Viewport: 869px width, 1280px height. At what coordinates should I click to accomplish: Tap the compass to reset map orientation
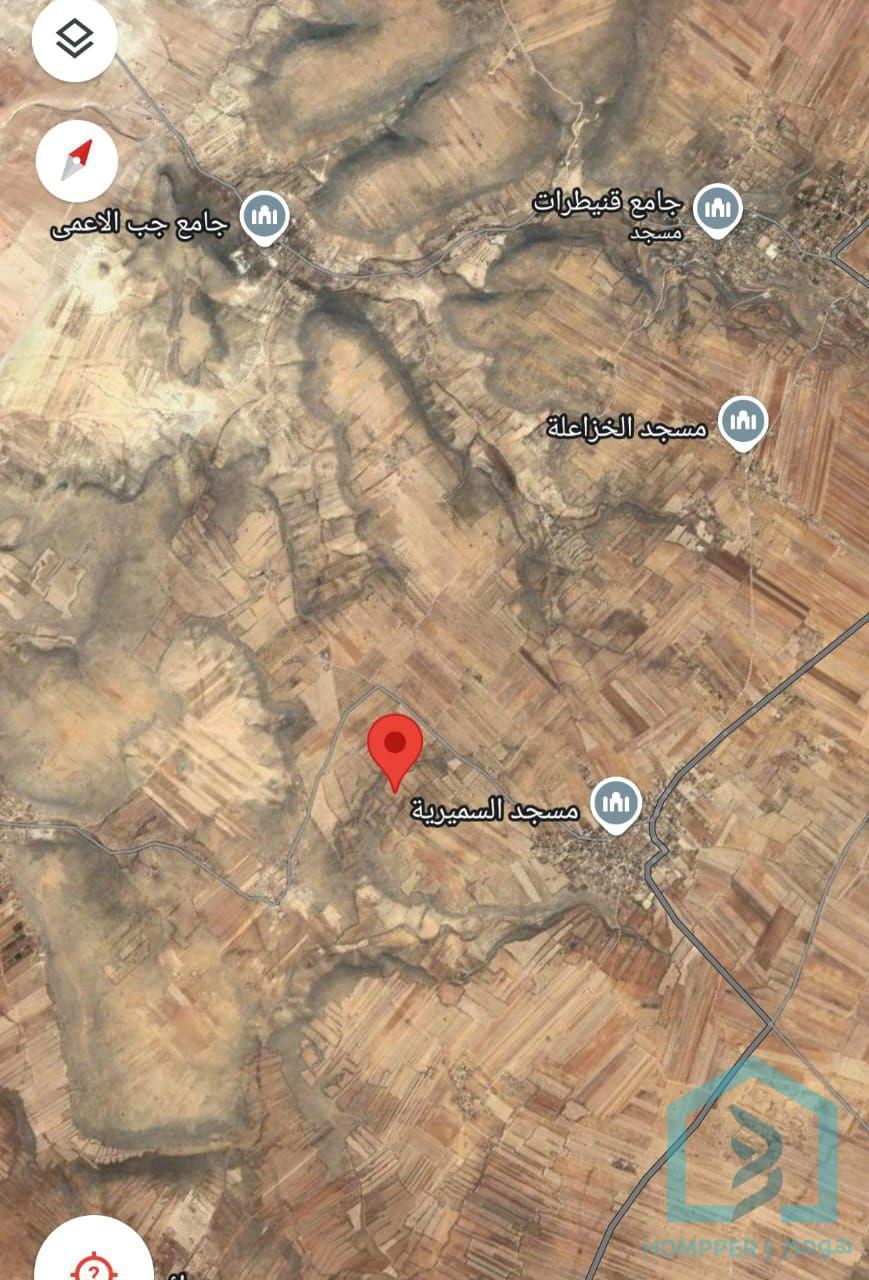[x=77, y=161]
